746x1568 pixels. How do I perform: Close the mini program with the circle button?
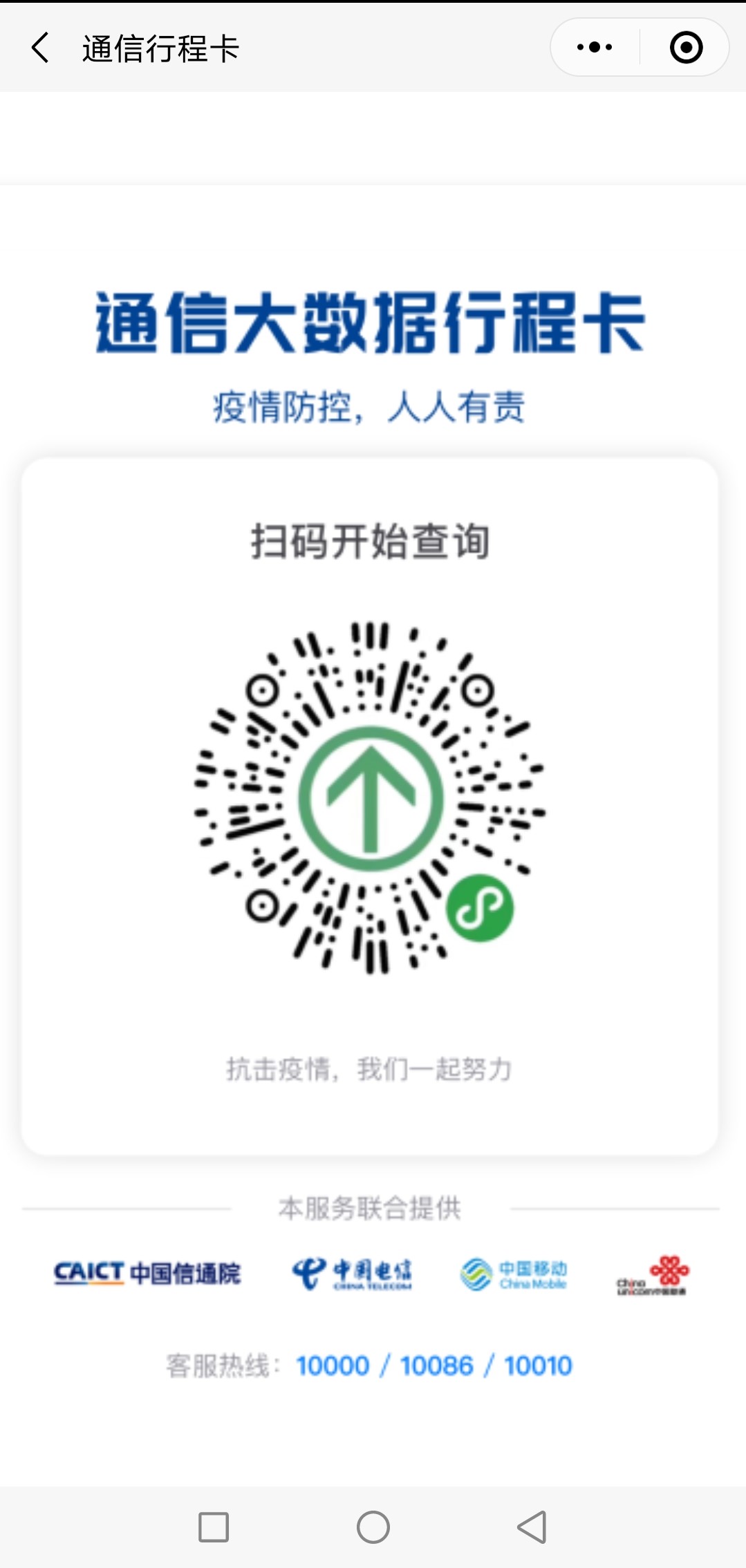click(686, 48)
